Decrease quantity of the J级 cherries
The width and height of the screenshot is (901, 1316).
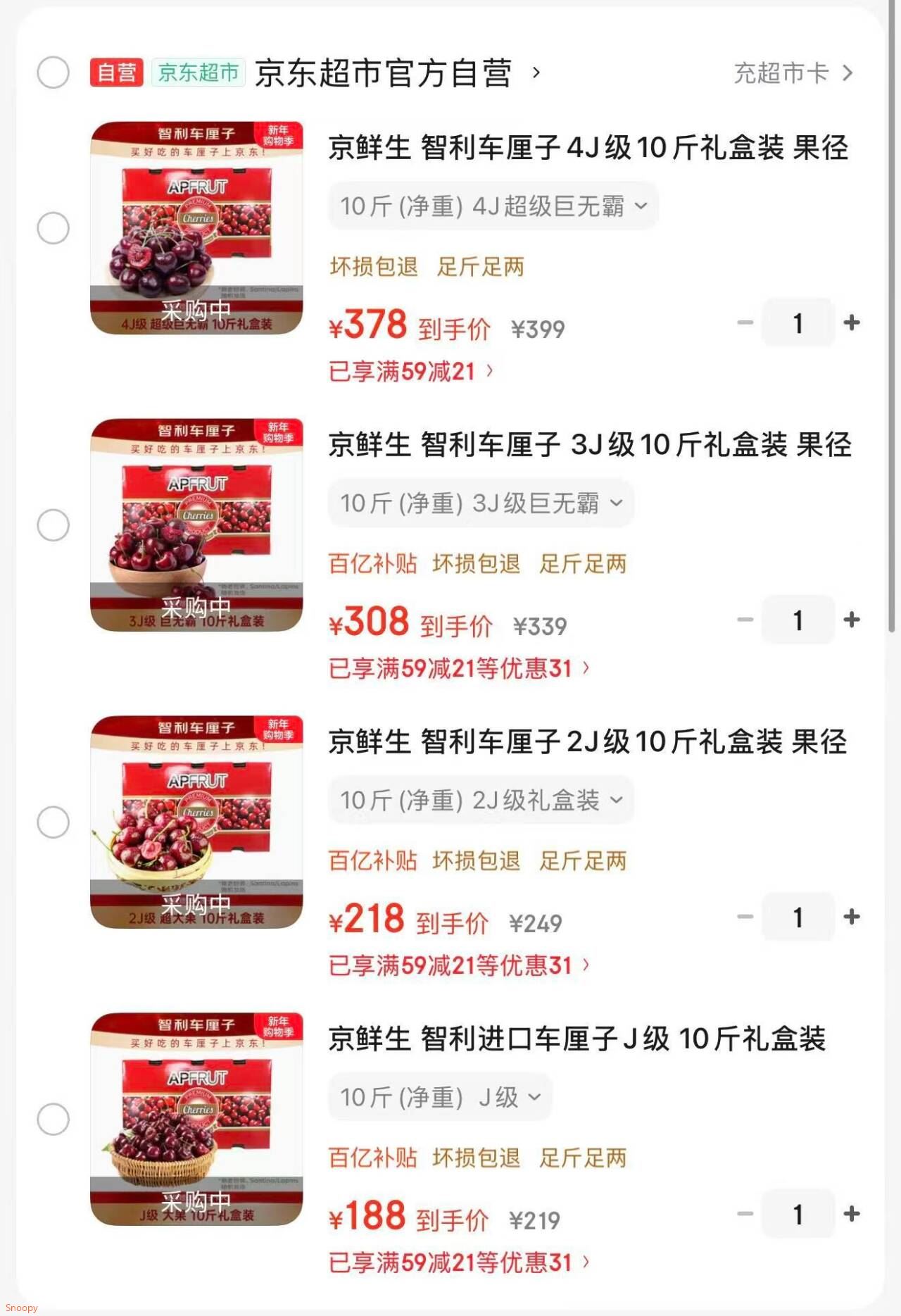coord(744,1214)
